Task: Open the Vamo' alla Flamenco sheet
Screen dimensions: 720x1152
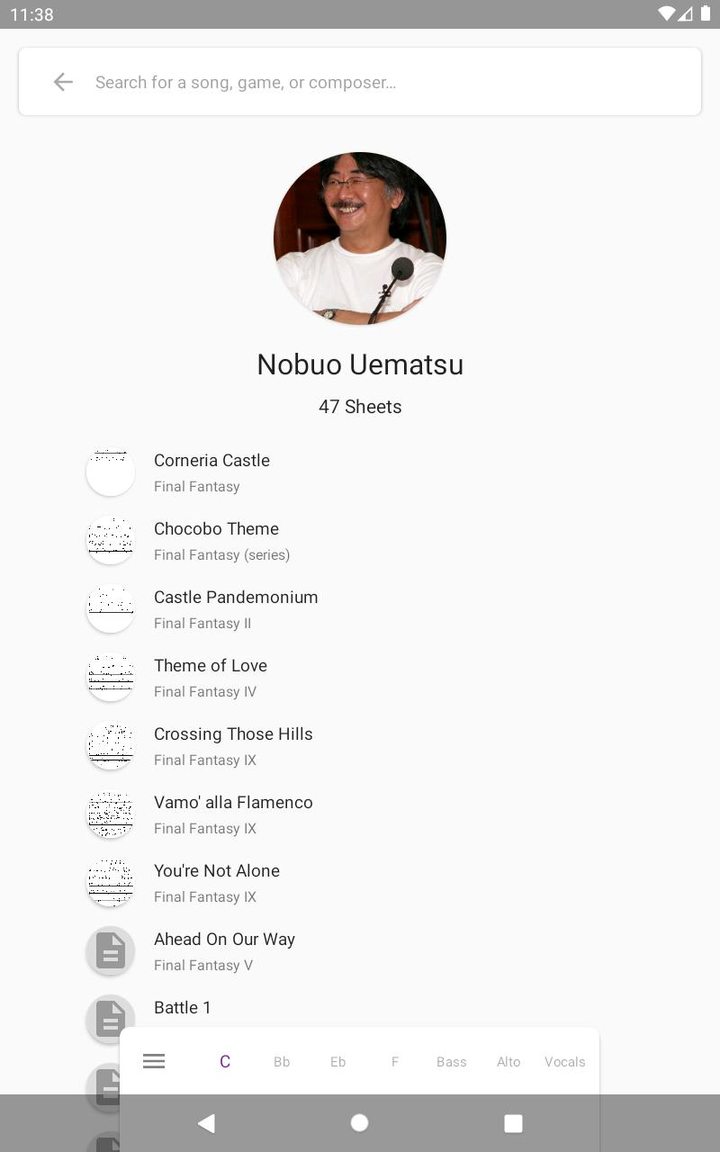Action: 233,814
